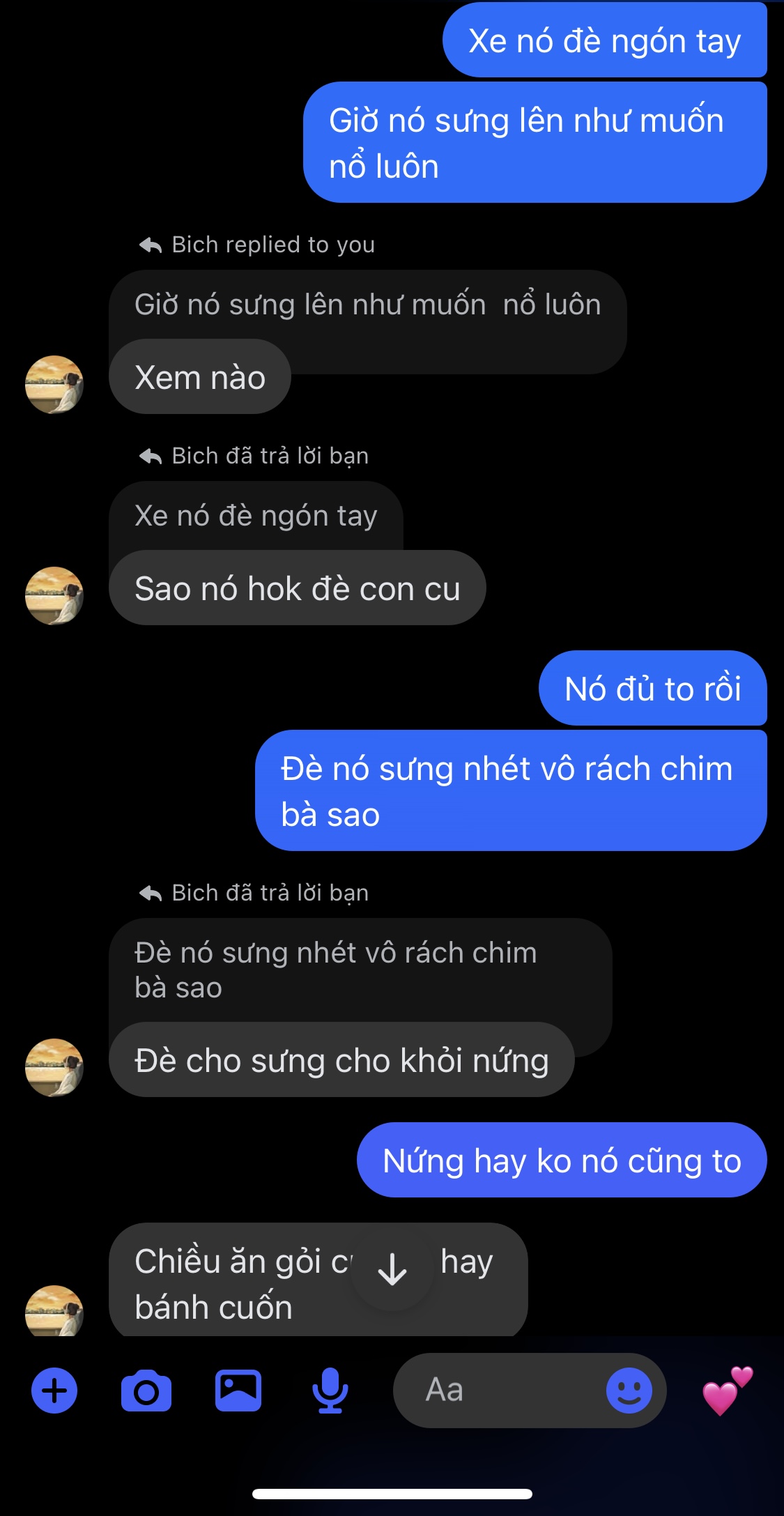Open quoted message above "Sao nó hok đè con cu"
784x1516 pixels.
coord(256,516)
